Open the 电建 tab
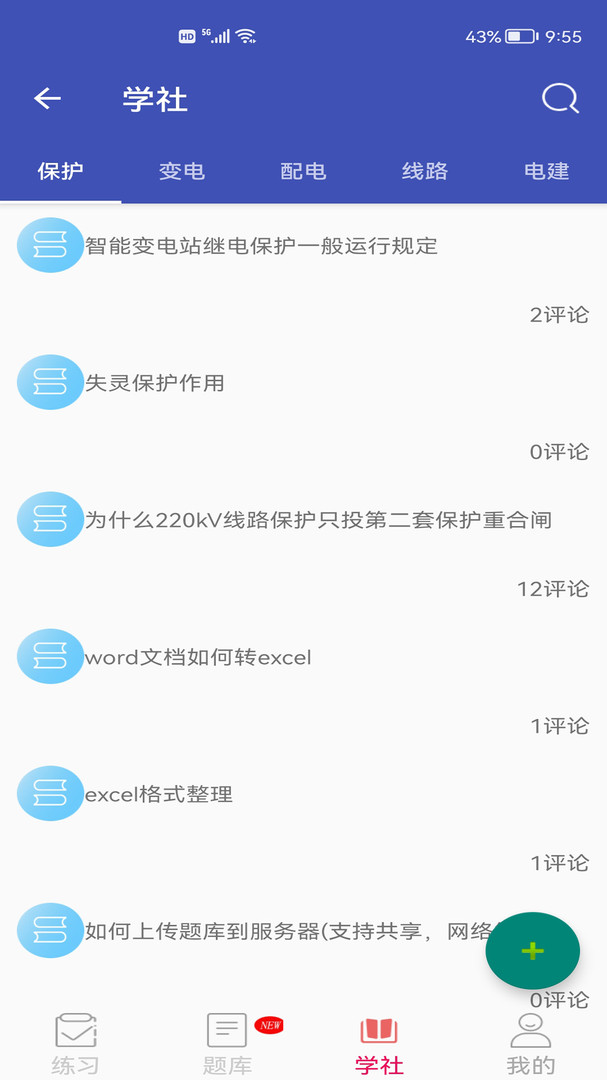This screenshot has width=607, height=1080. tap(546, 171)
